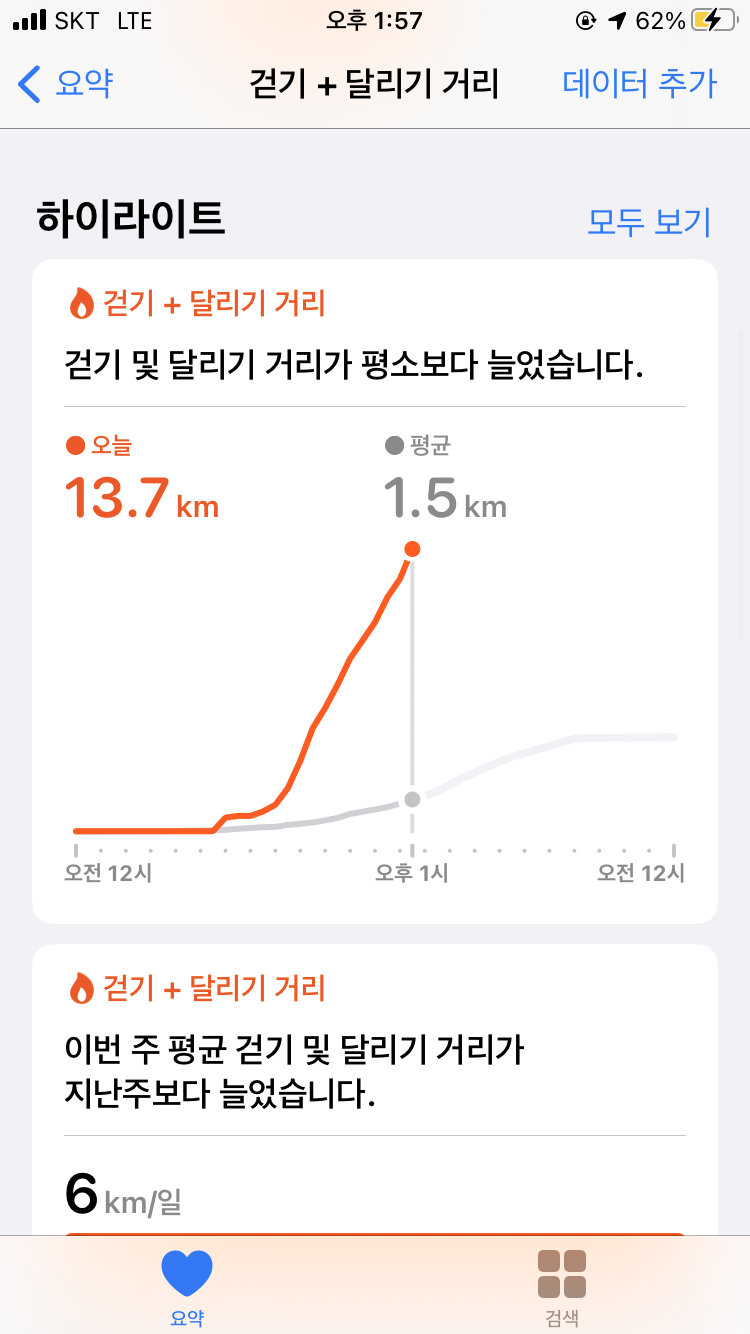Switch to the 요약 tab
750x1334 pixels.
187,1287
